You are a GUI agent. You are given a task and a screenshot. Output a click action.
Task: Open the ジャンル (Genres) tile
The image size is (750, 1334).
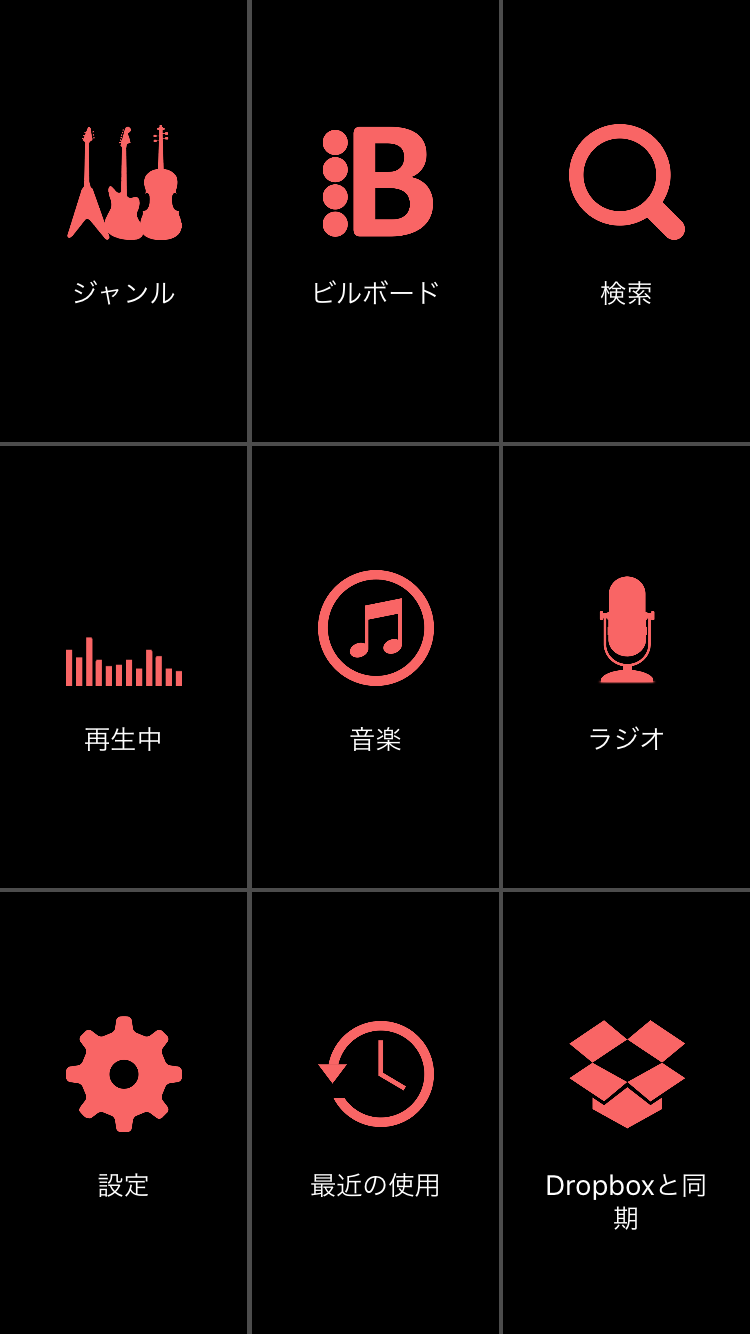pyautogui.click(x=124, y=220)
